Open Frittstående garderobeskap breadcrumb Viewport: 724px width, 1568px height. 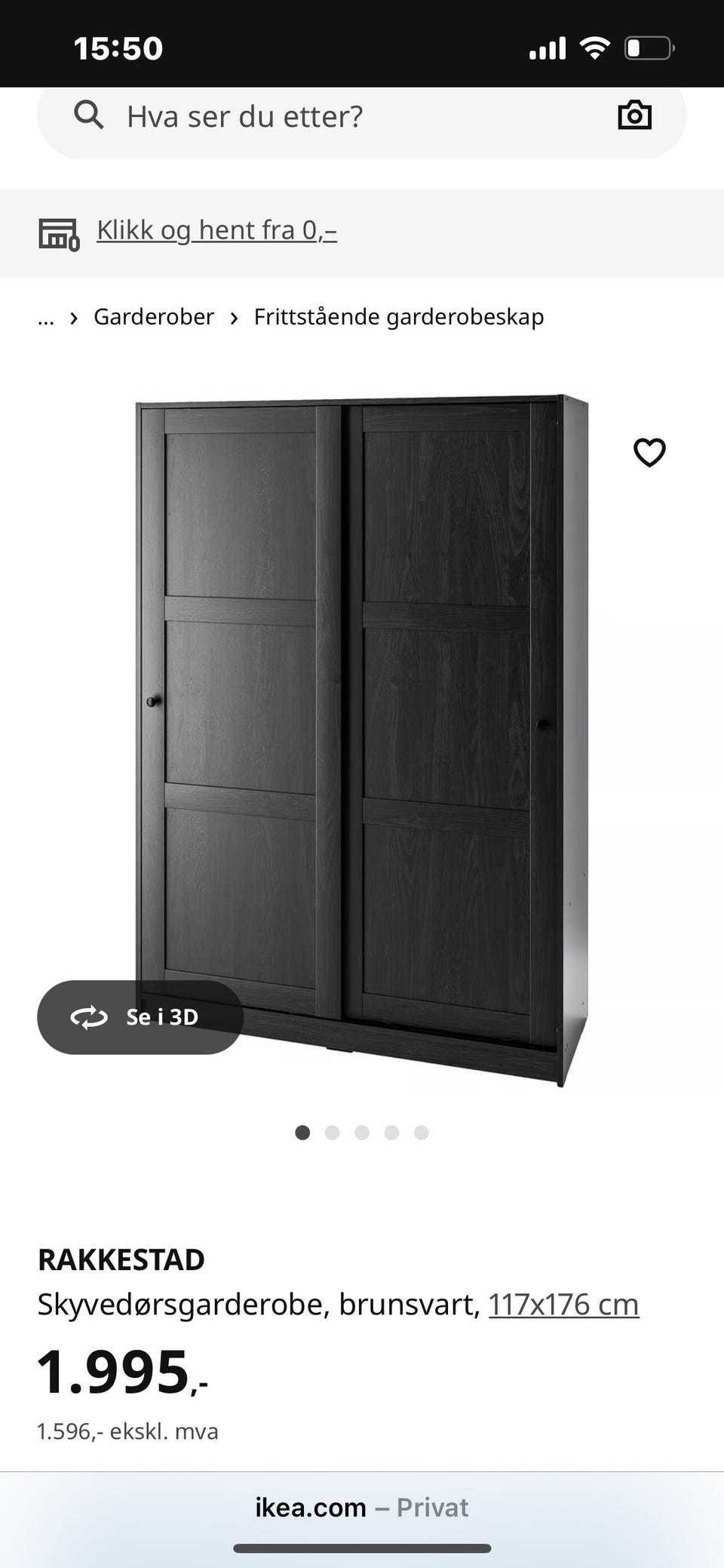click(399, 317)
